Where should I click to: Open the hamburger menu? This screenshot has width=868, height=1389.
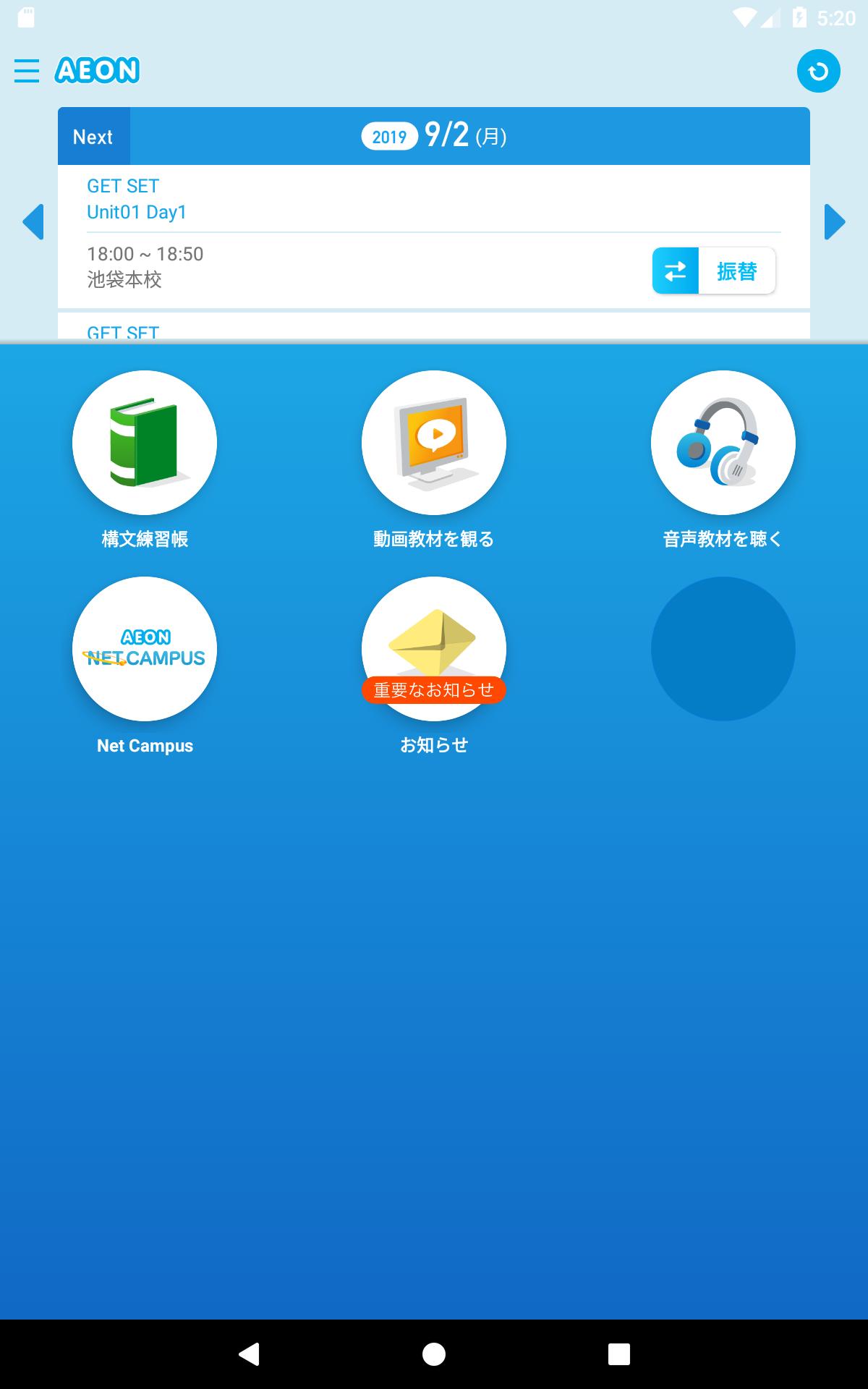pos(27,71)
